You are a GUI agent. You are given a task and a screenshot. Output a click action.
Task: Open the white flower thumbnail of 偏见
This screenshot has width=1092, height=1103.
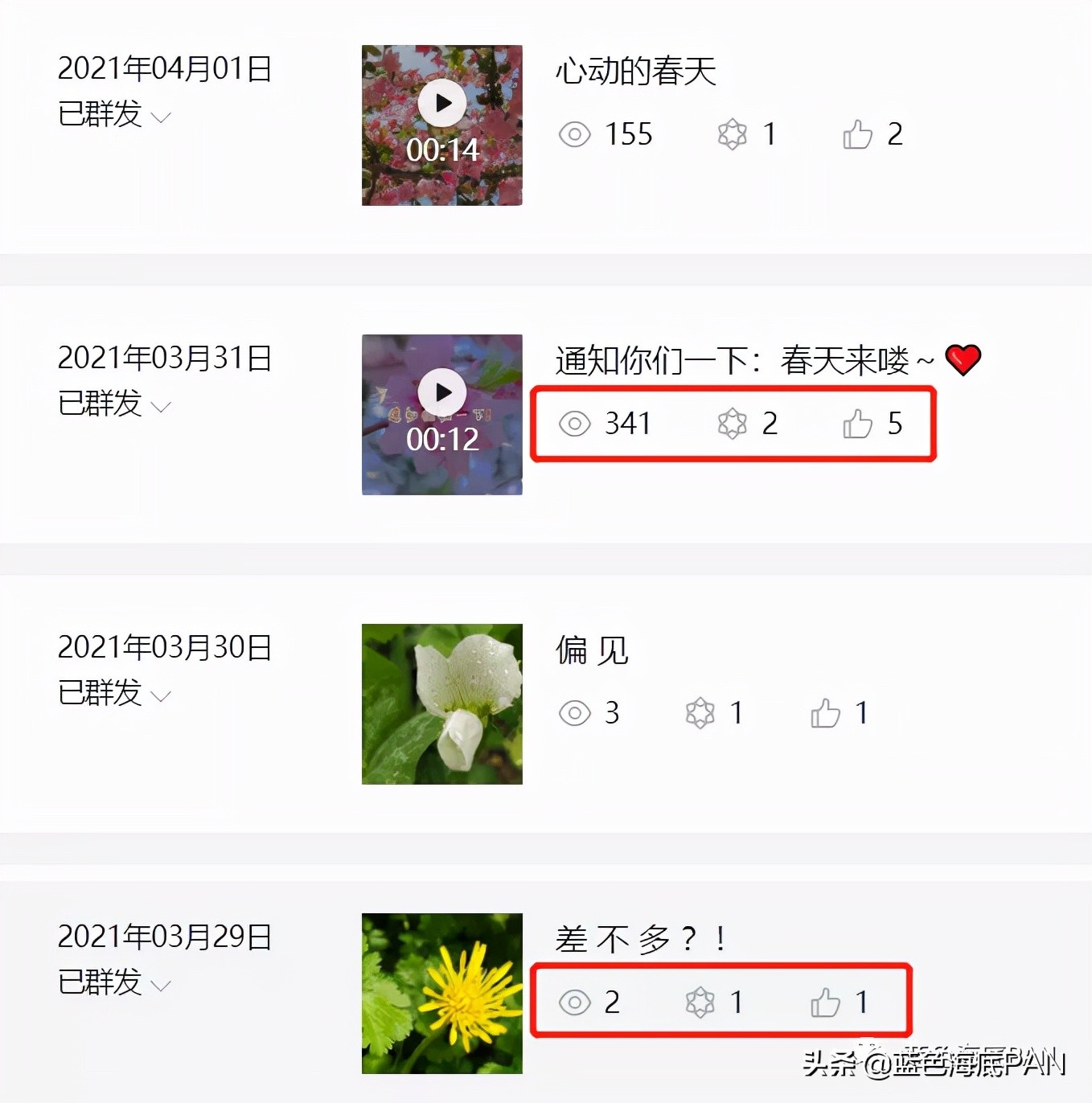(441, 703)
